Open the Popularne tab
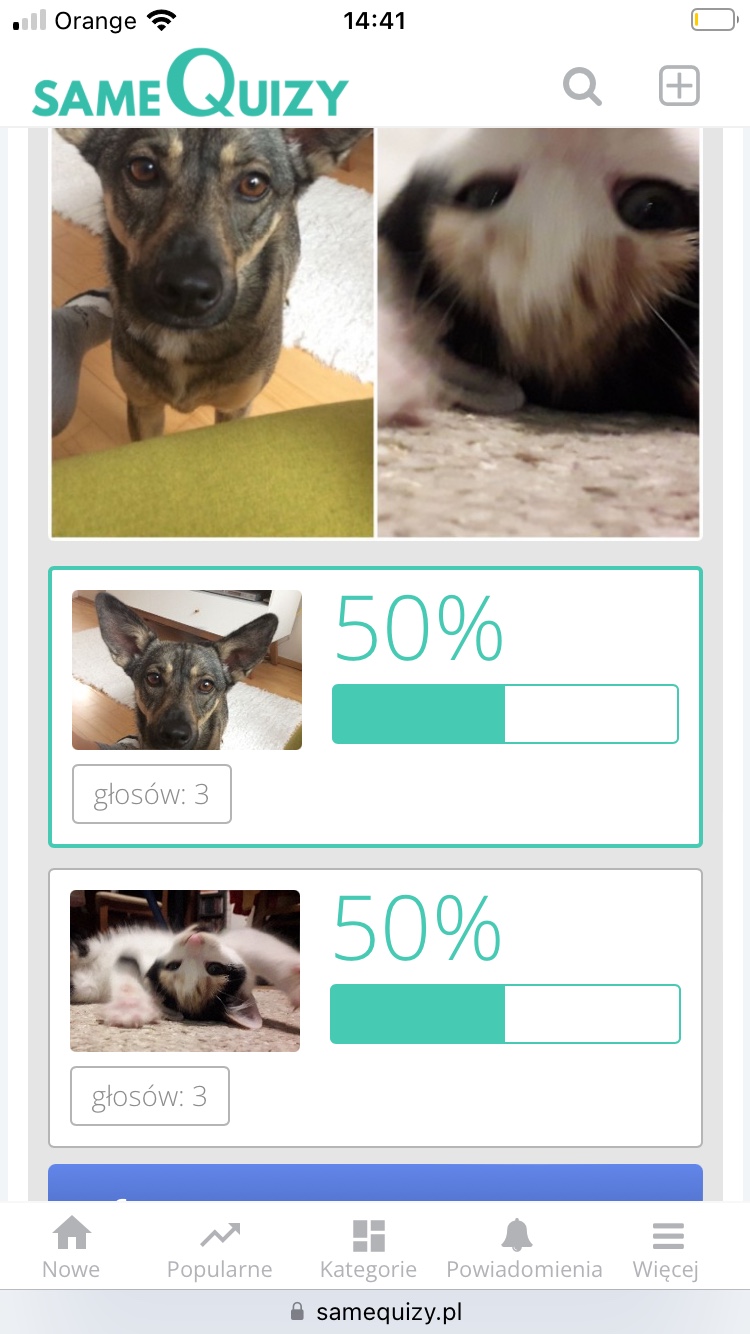The width and height of the screenshot is (750, 1334). point(219,1248)
